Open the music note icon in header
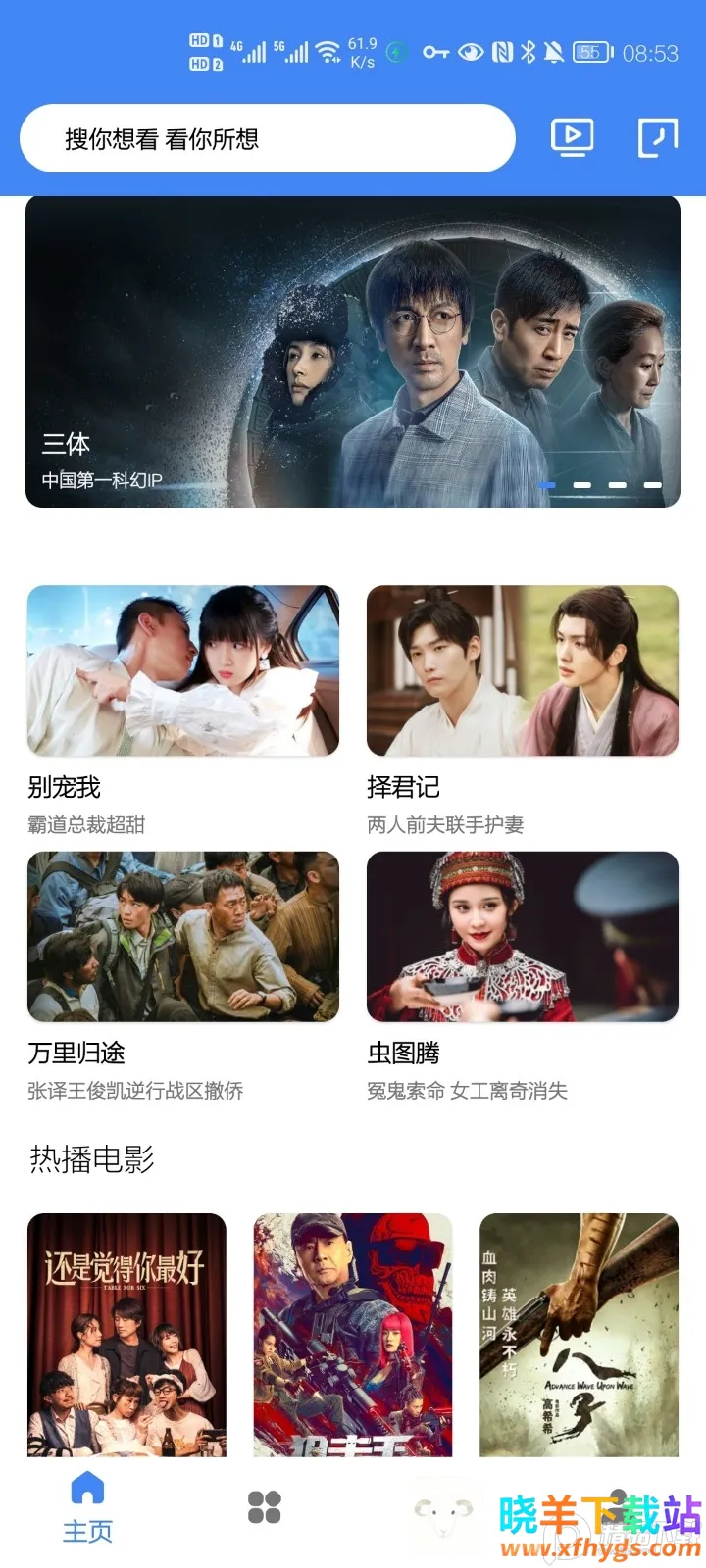Viewport: 706px width, 1568px height. [658, 137]
